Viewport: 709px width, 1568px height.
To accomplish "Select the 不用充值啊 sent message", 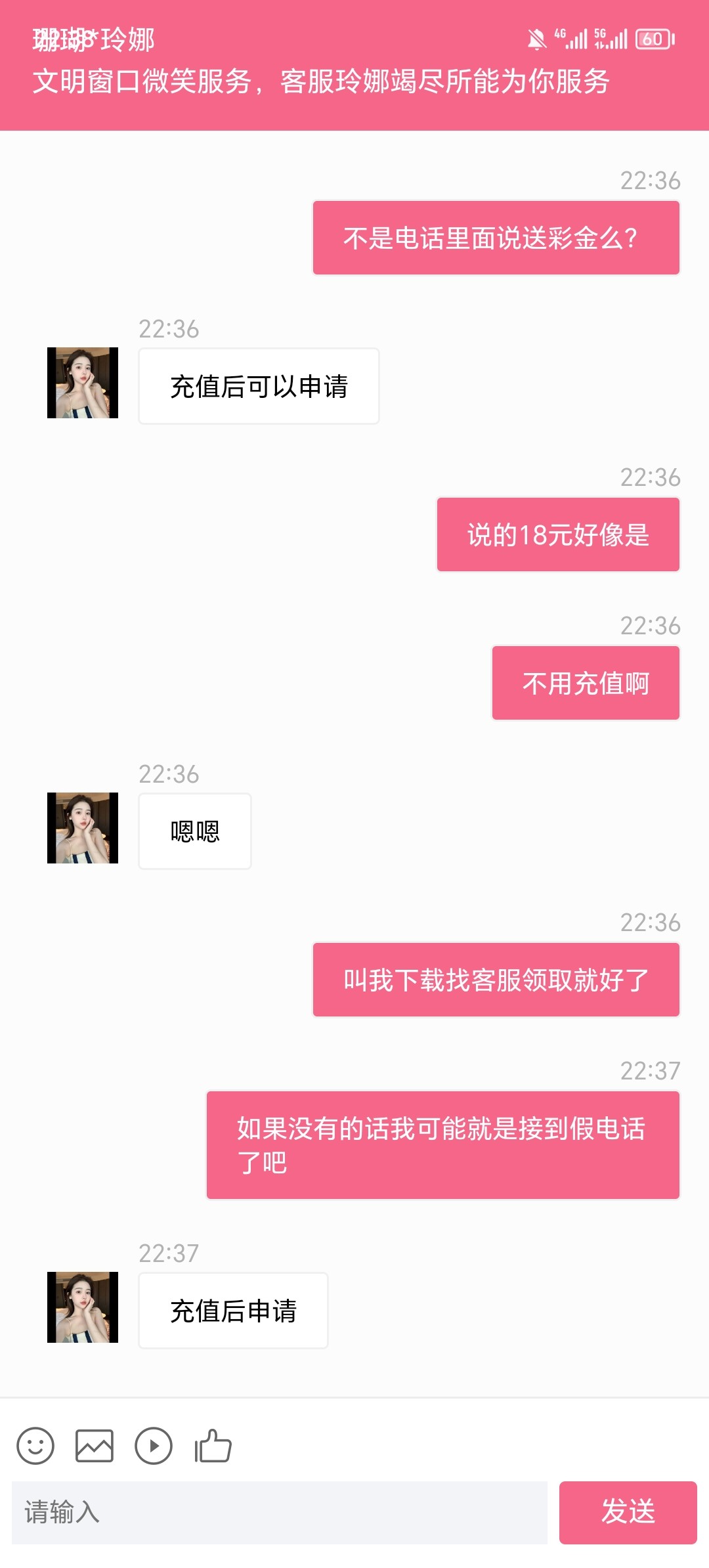I will (x=586, y=682).
